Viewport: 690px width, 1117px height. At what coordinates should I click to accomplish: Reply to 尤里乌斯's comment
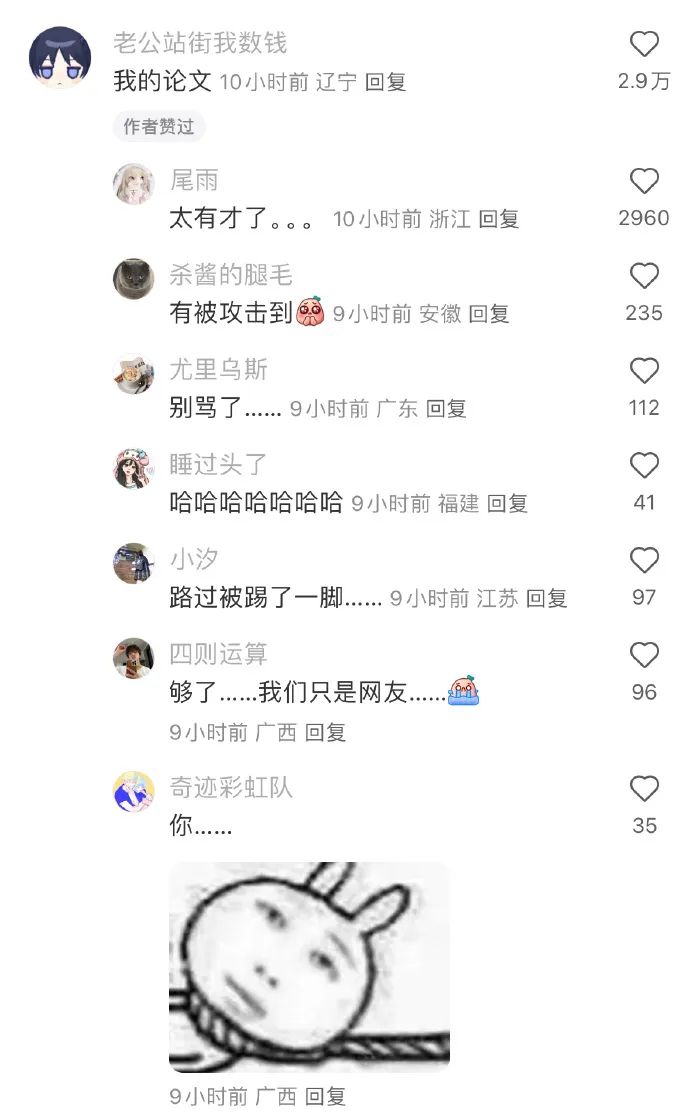[x=446, y=408]
